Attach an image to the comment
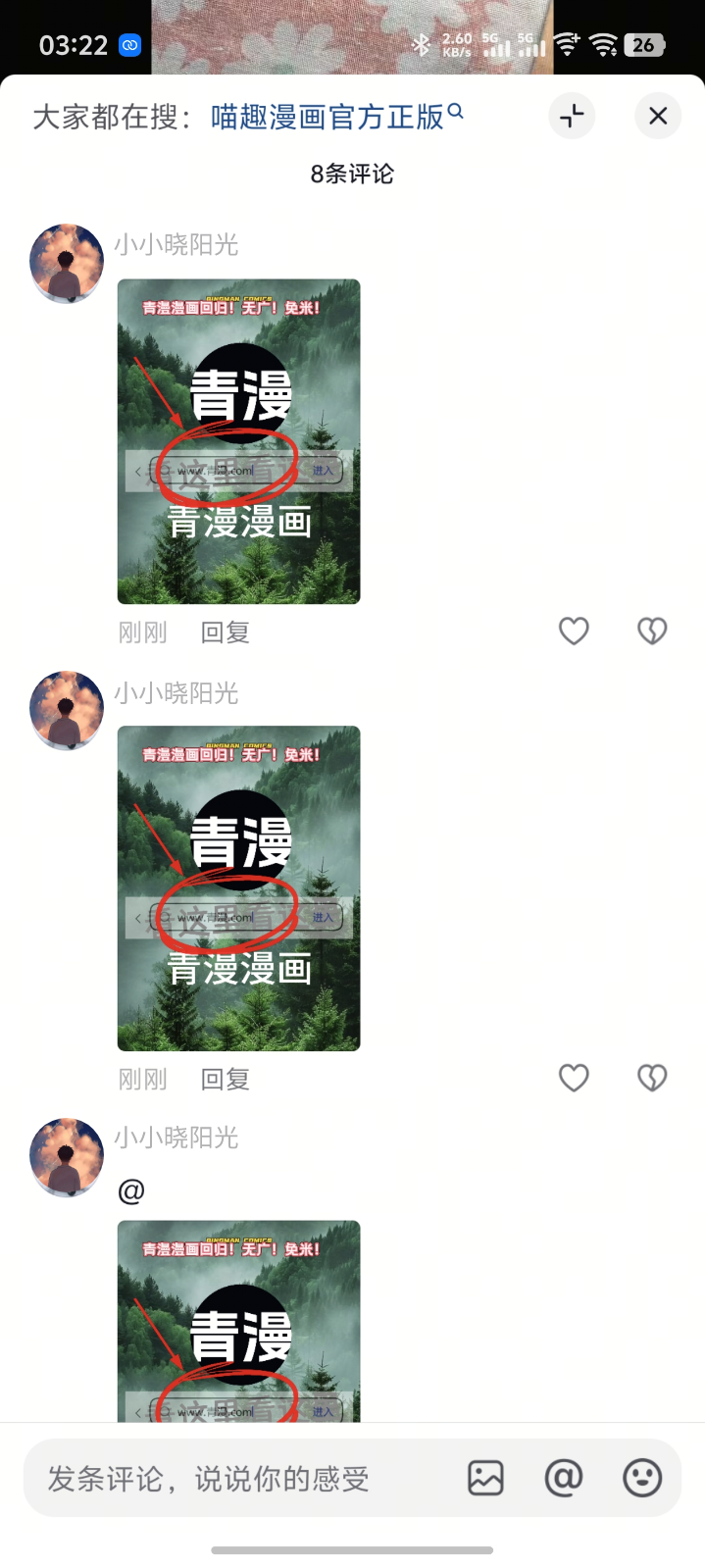Screen dimensions: 705x1568 point(485,1478)
